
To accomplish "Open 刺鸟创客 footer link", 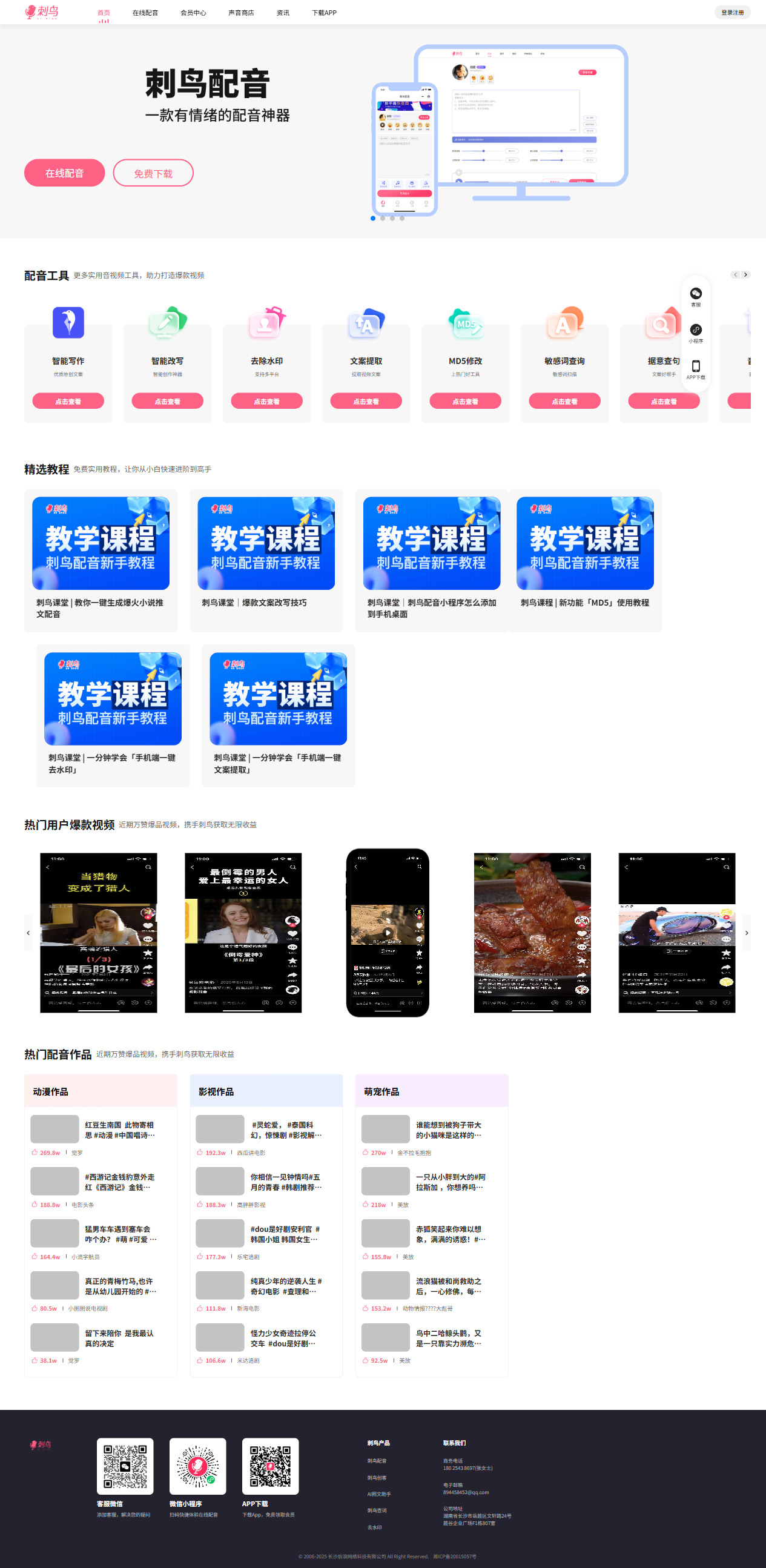I will click(377, 1477).
